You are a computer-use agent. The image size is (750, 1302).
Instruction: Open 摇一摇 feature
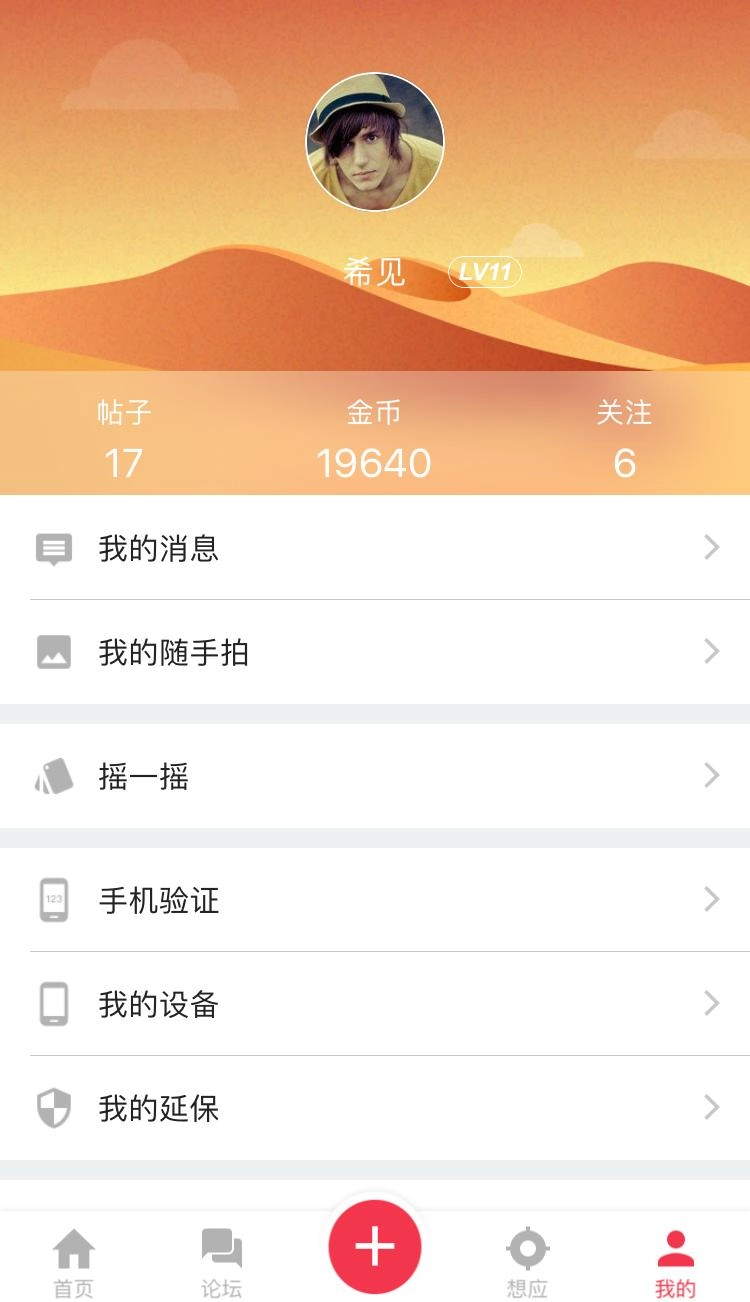point(375,776)
